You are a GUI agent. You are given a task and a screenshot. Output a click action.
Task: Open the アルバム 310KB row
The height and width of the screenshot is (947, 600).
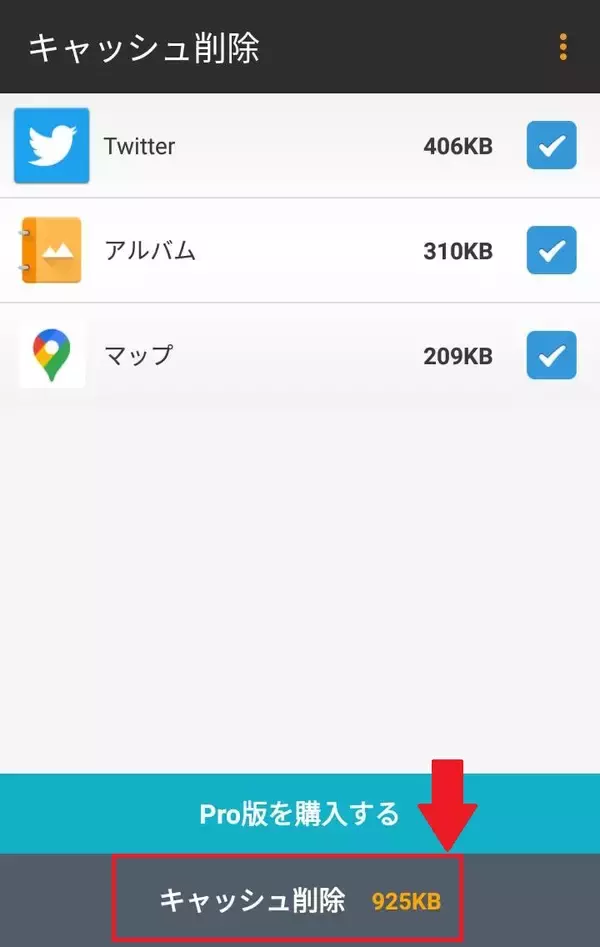[x=260, y=250]
